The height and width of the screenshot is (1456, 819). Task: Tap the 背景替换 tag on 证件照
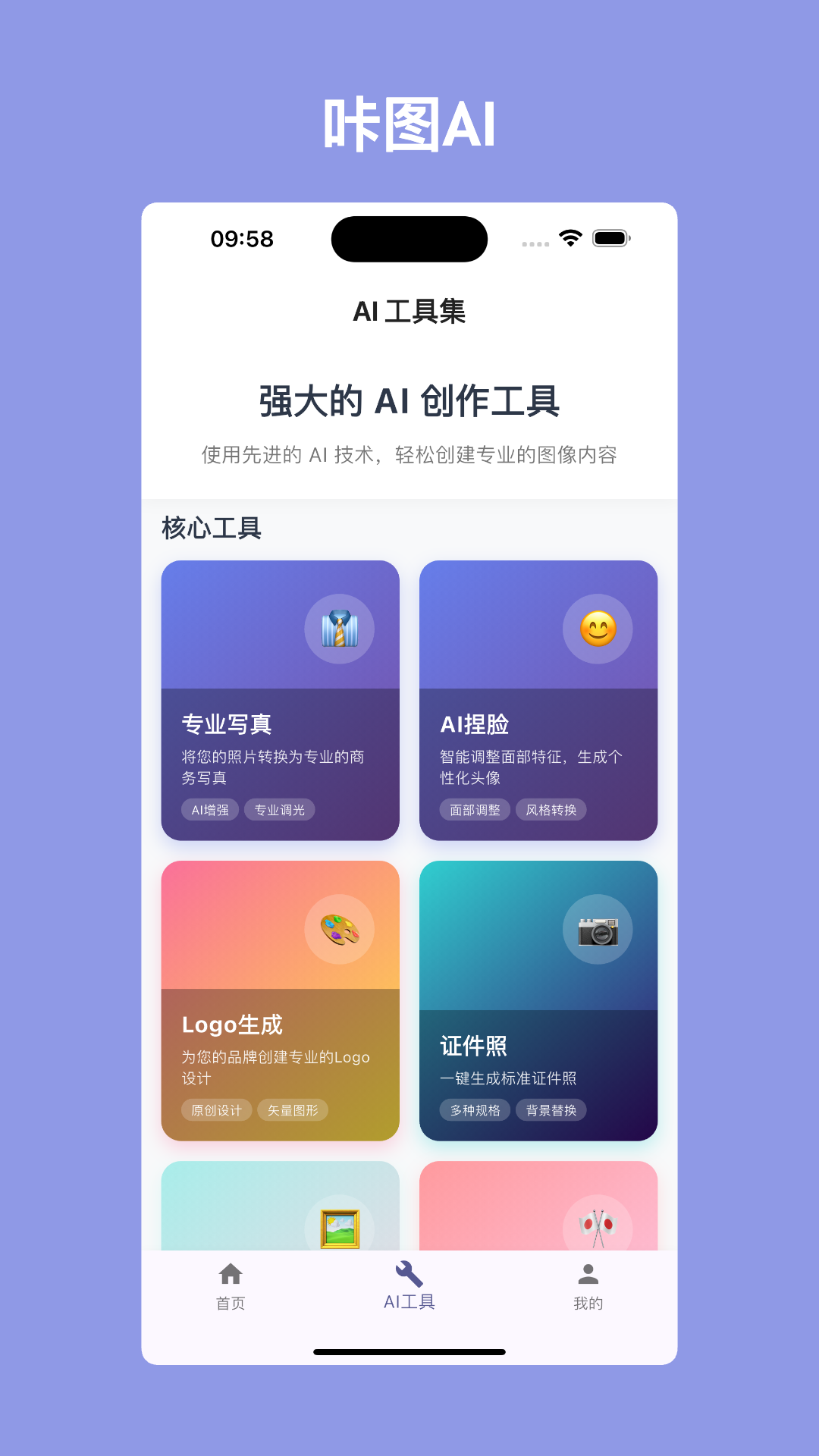(551, 1109)
